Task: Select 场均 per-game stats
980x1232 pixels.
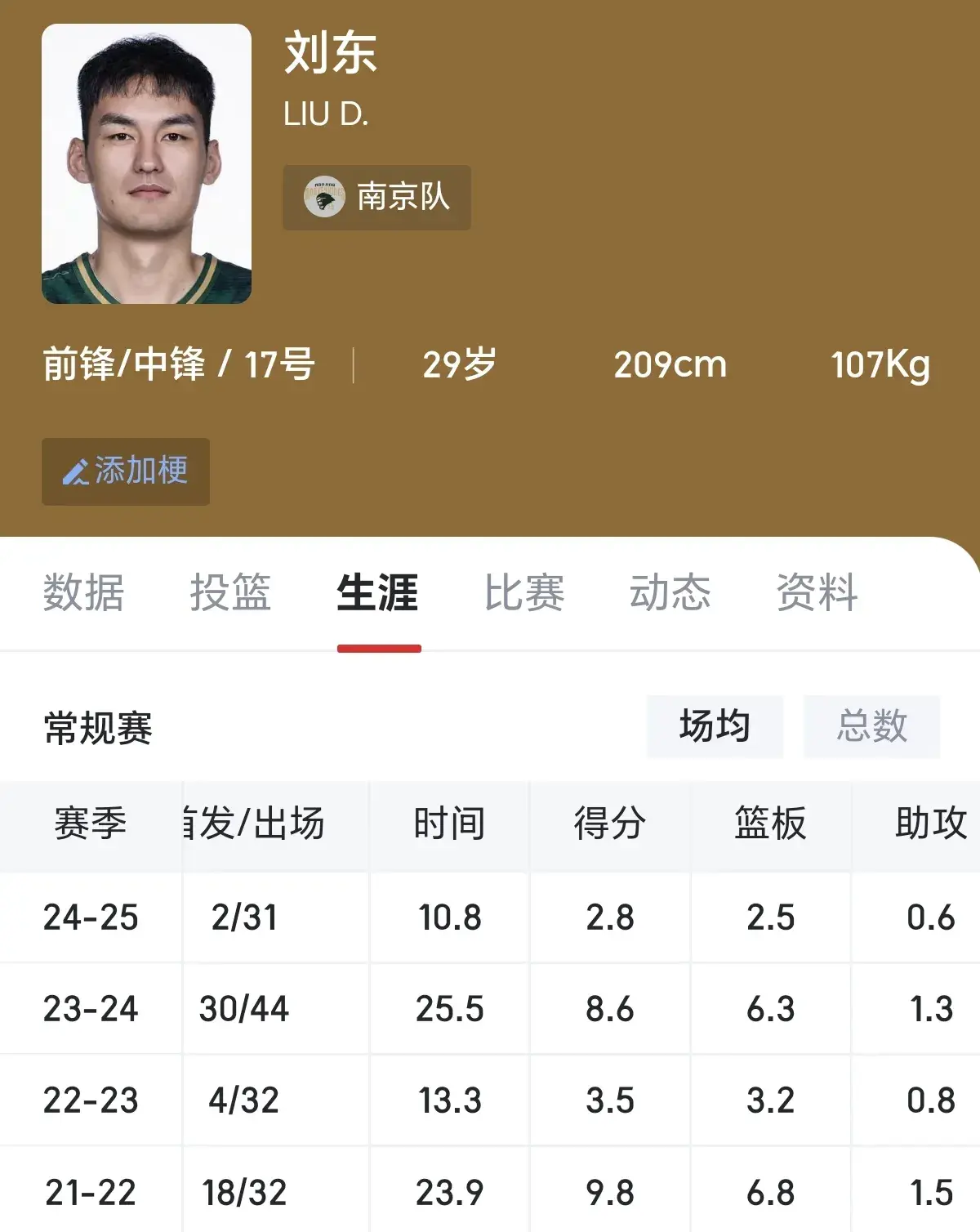Action: coord(715,726)
